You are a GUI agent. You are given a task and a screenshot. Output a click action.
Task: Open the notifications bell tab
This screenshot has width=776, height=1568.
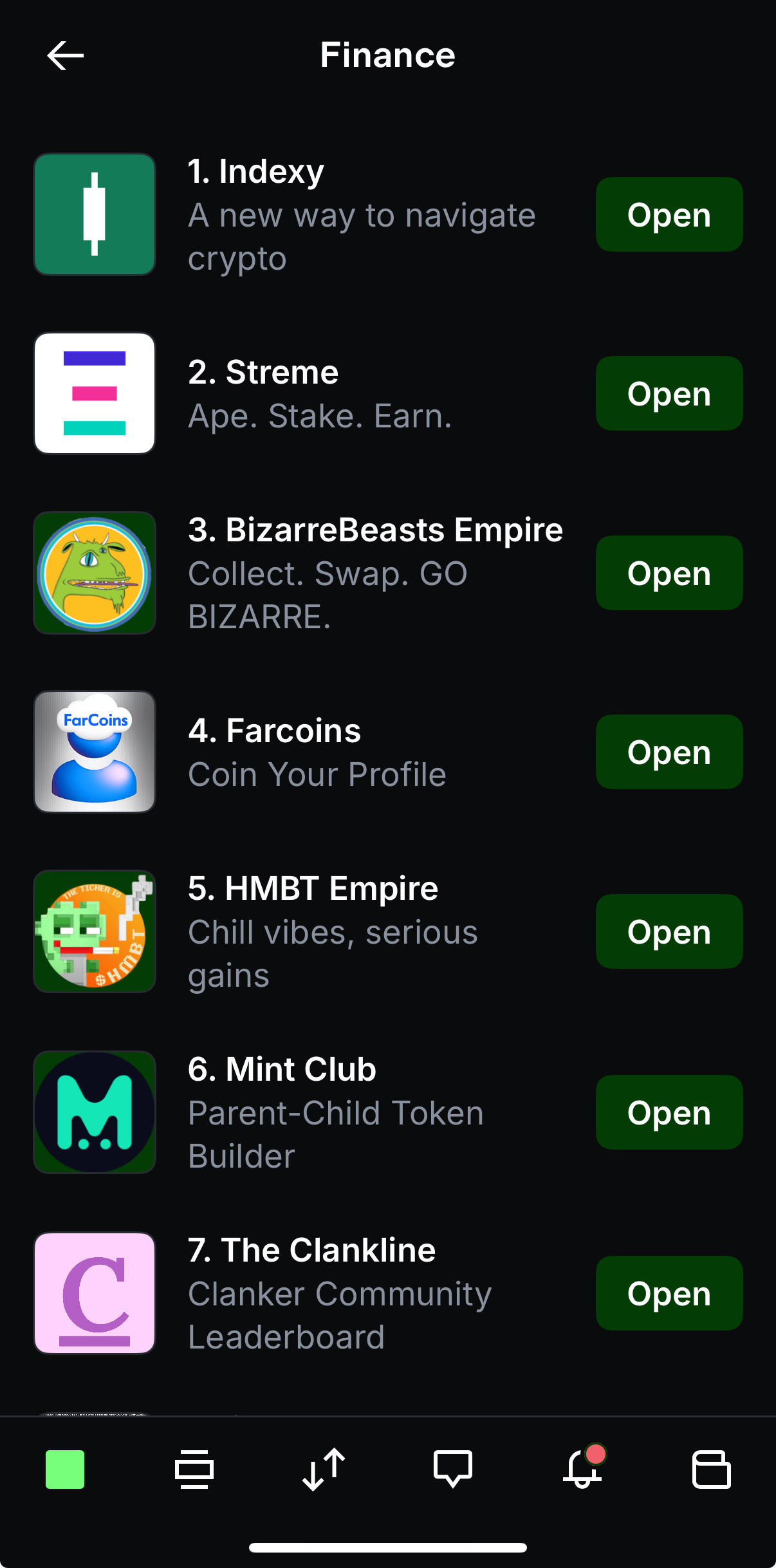click(582, 1470)
